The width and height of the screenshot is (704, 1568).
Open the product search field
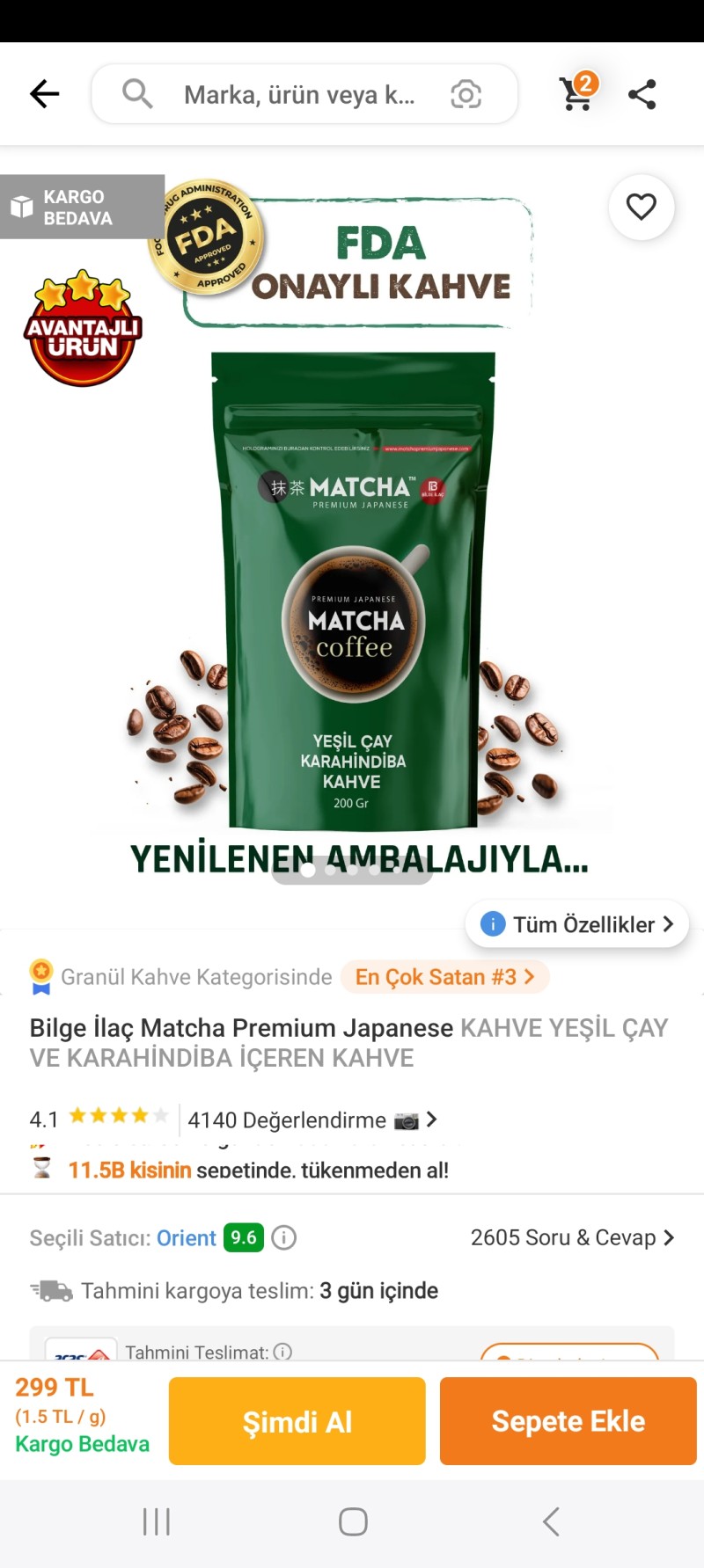[x=299, y=94]
